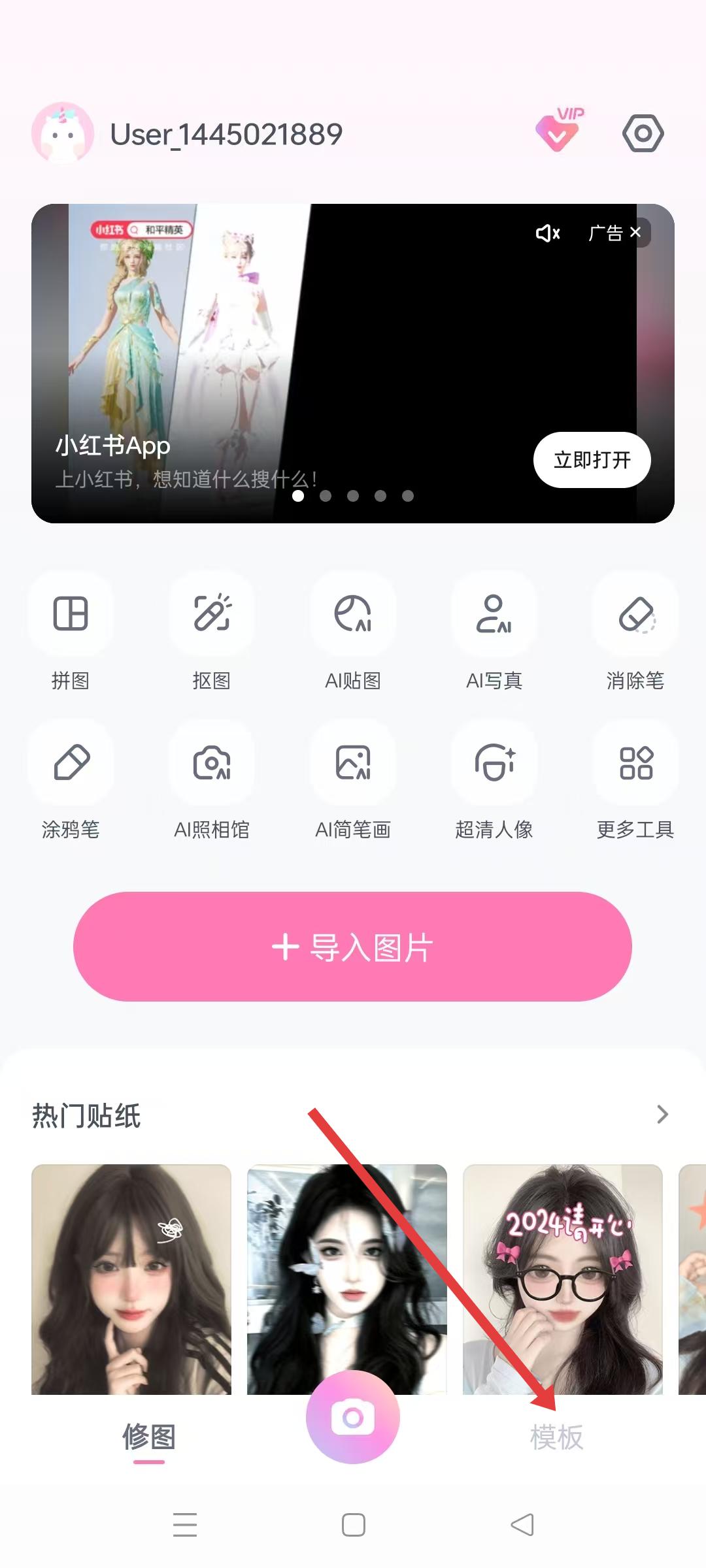Open the settings hexagon icon
The height and width of the screenshot is (1568, 706).
(643, 133)
